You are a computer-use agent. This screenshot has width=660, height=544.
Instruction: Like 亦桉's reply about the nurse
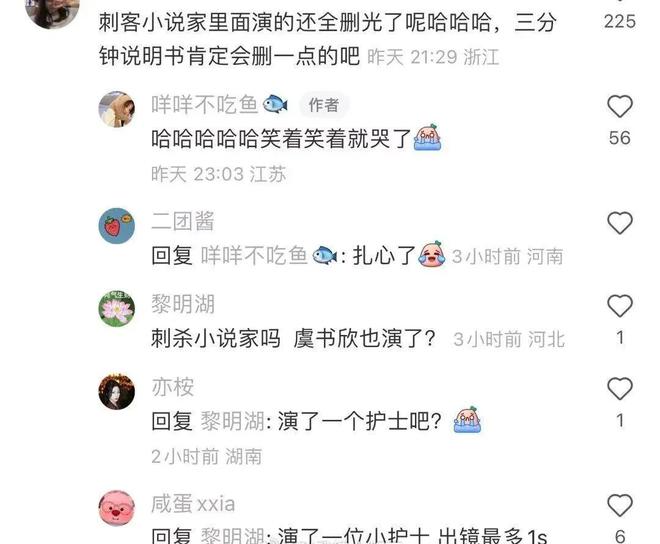[x=620, y=388]
